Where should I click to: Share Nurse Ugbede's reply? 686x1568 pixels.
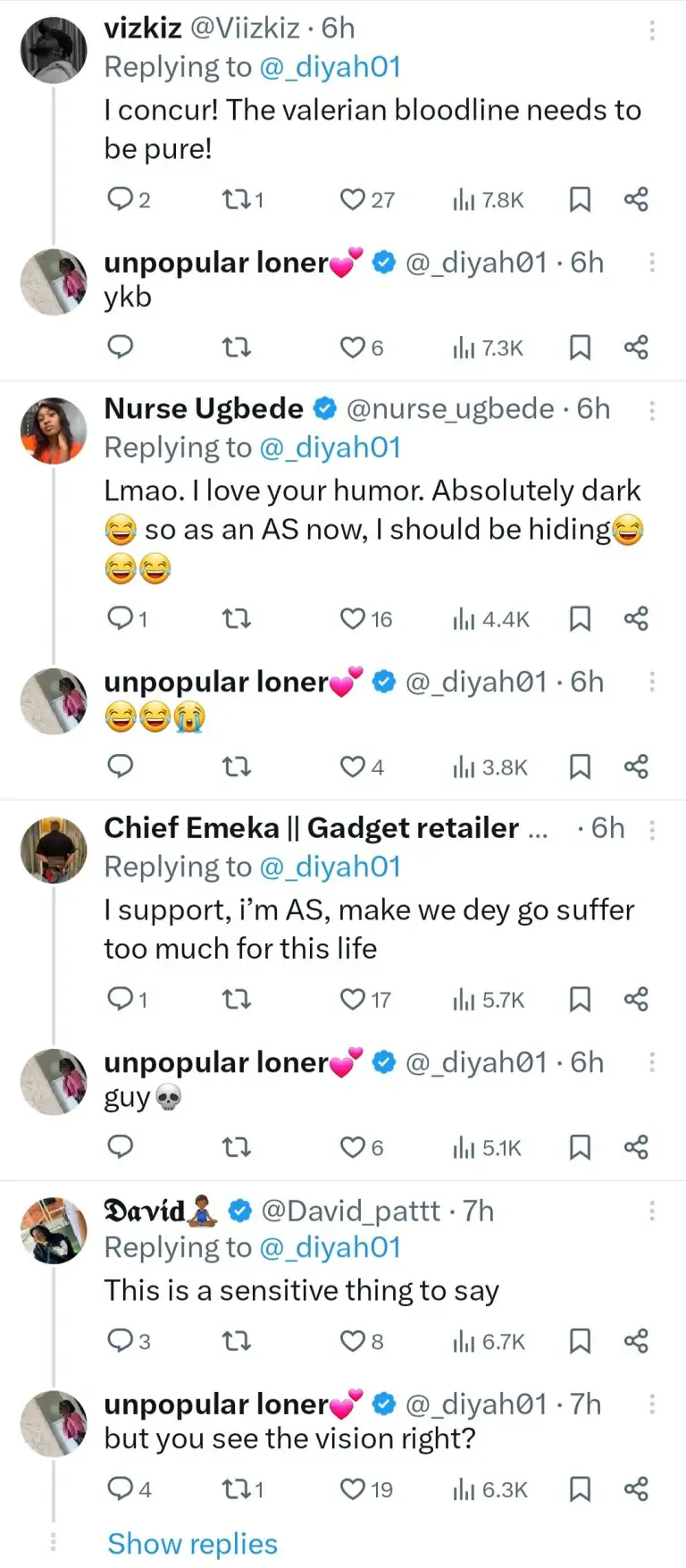click(x=636, y=618)
